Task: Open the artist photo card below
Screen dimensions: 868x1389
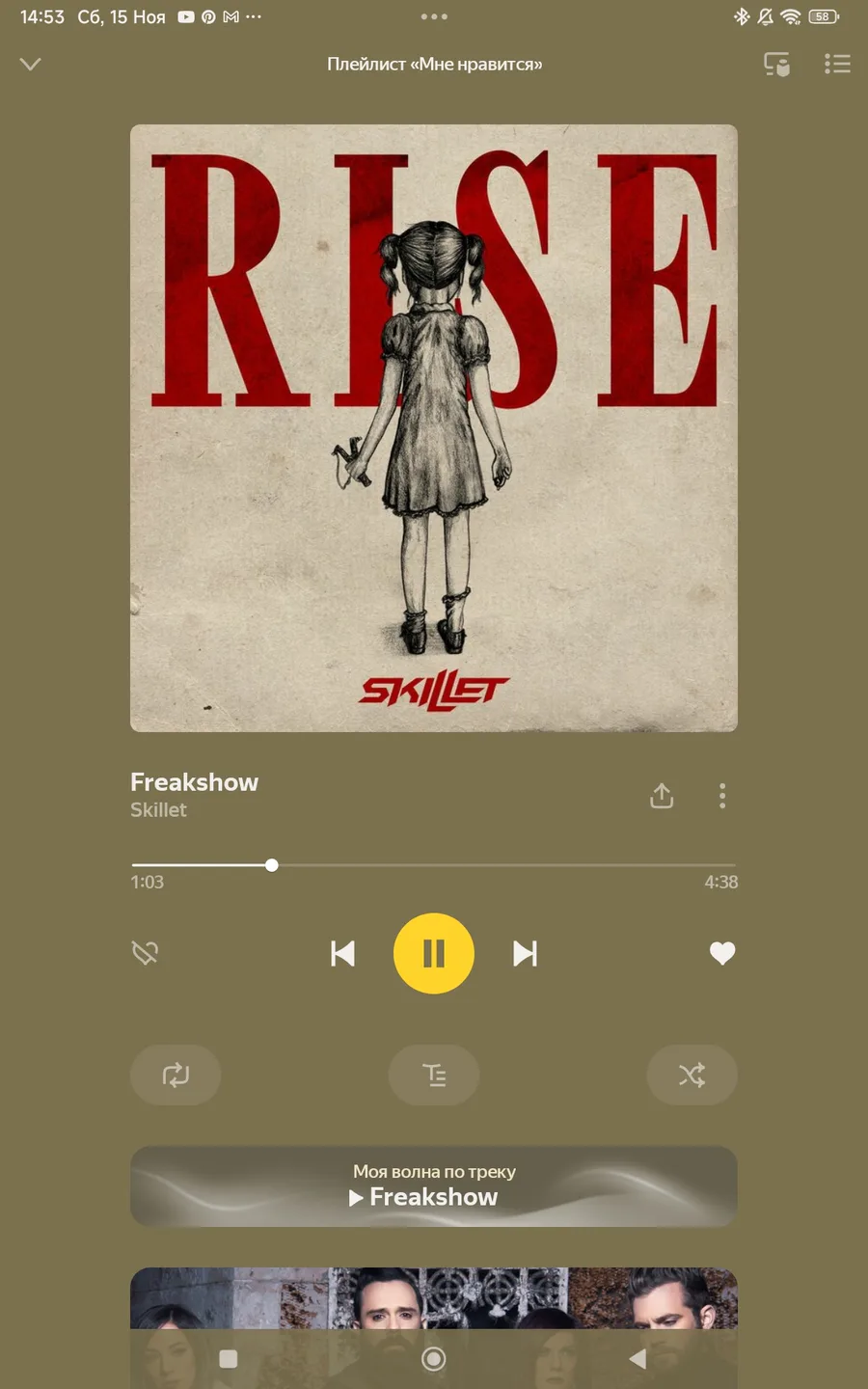Action: tap(434, 1297)
